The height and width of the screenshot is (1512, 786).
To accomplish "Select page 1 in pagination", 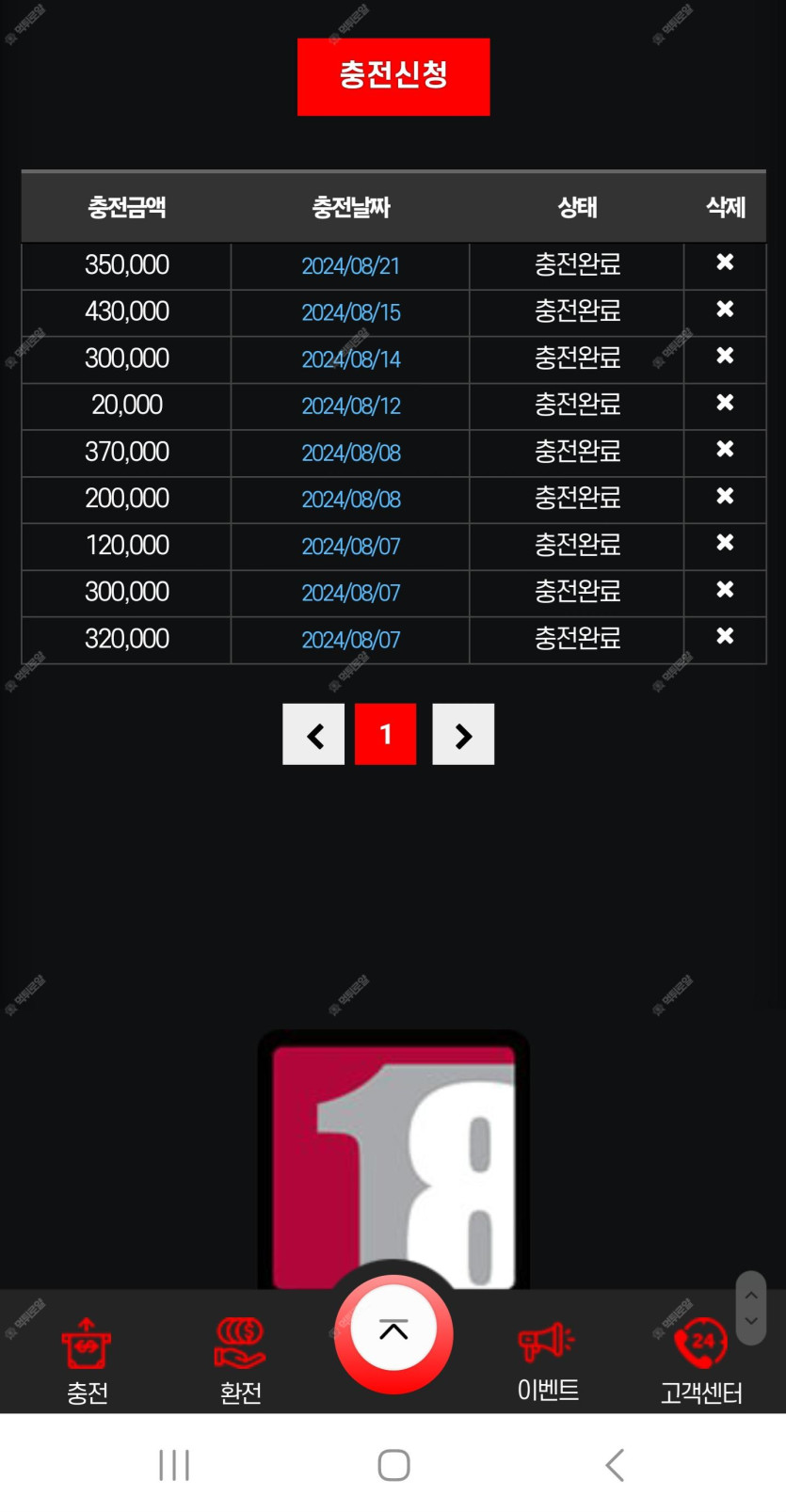I will pyautogui.click(x=386, y=735).
